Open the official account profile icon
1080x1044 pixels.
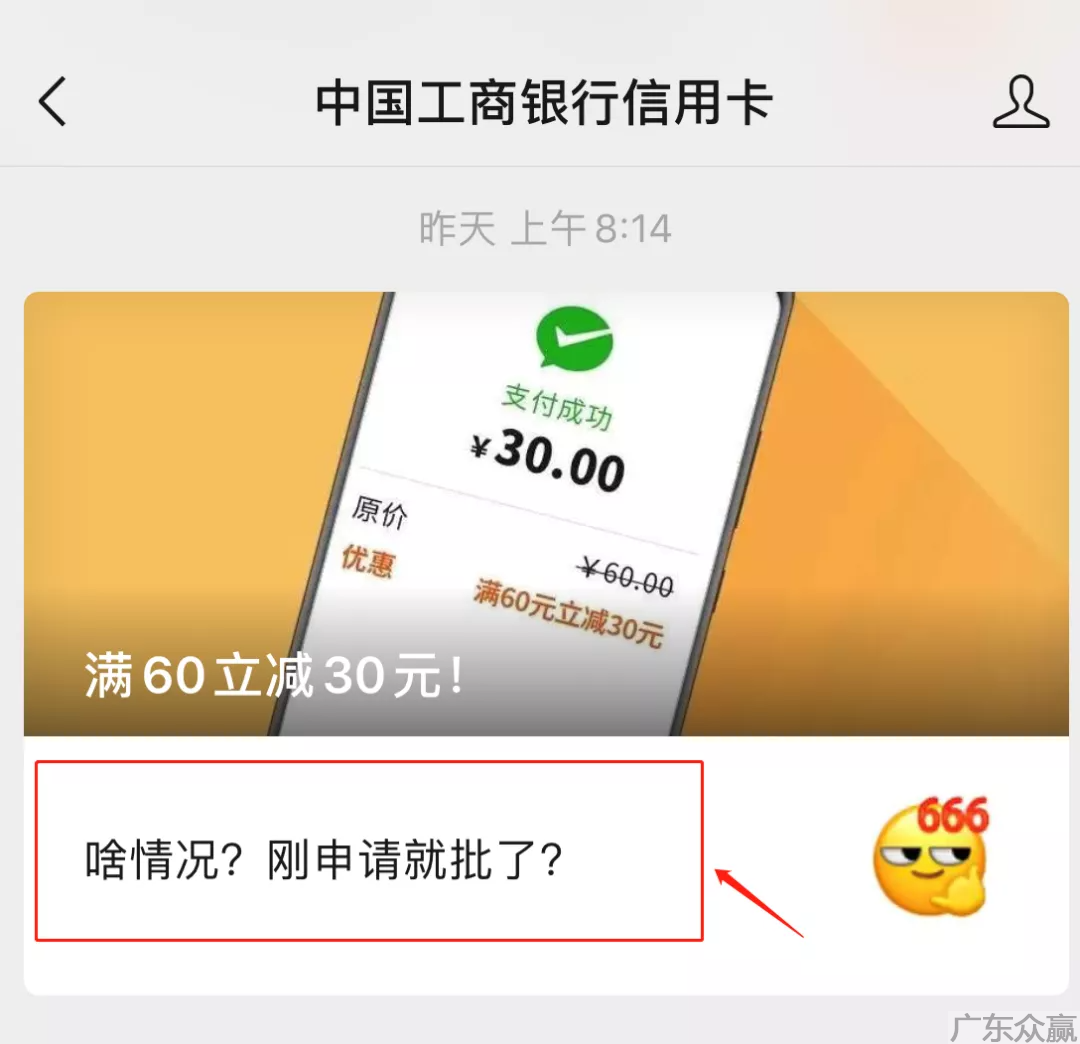[x=1020, y=102]
